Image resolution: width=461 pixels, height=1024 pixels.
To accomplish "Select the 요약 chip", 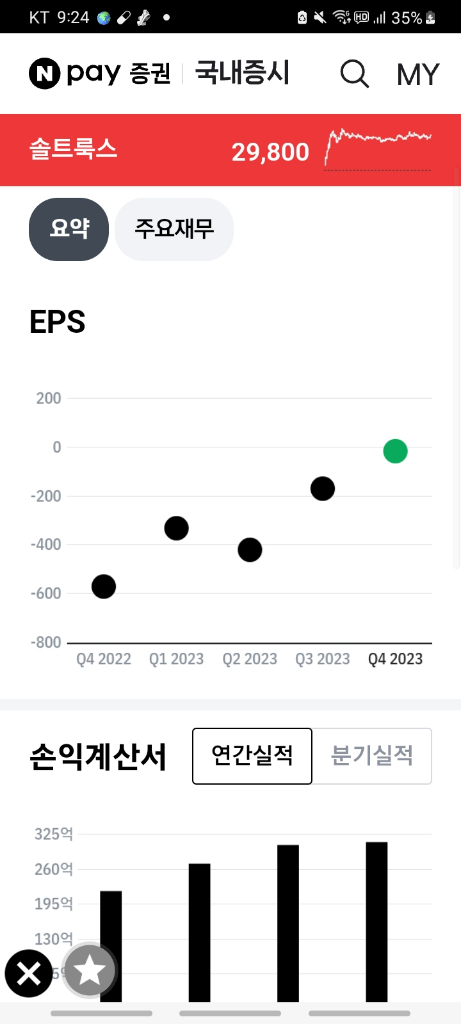I will click(x=69, y=229).
